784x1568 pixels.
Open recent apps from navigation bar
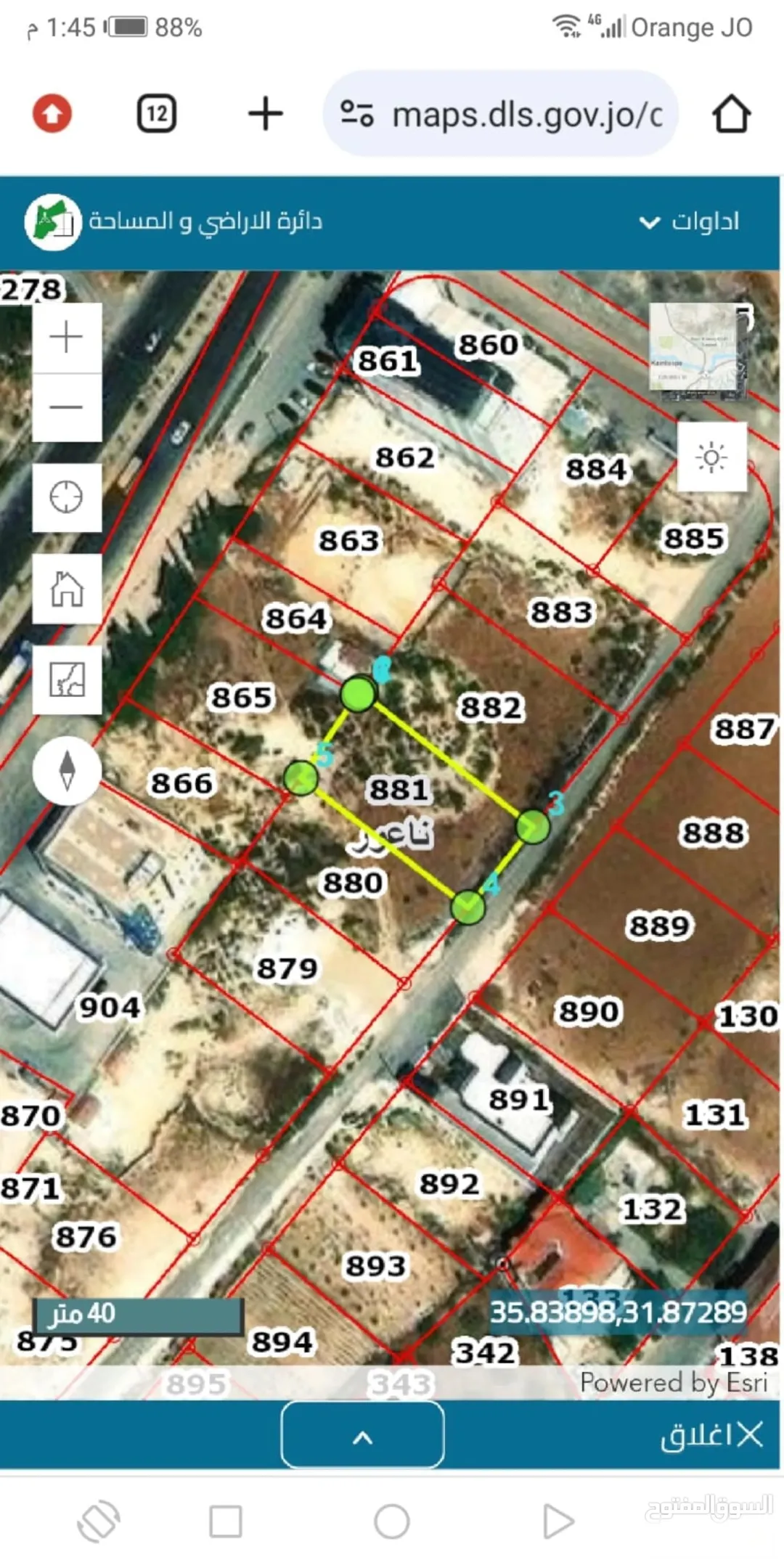click(x=226, y=1522)
